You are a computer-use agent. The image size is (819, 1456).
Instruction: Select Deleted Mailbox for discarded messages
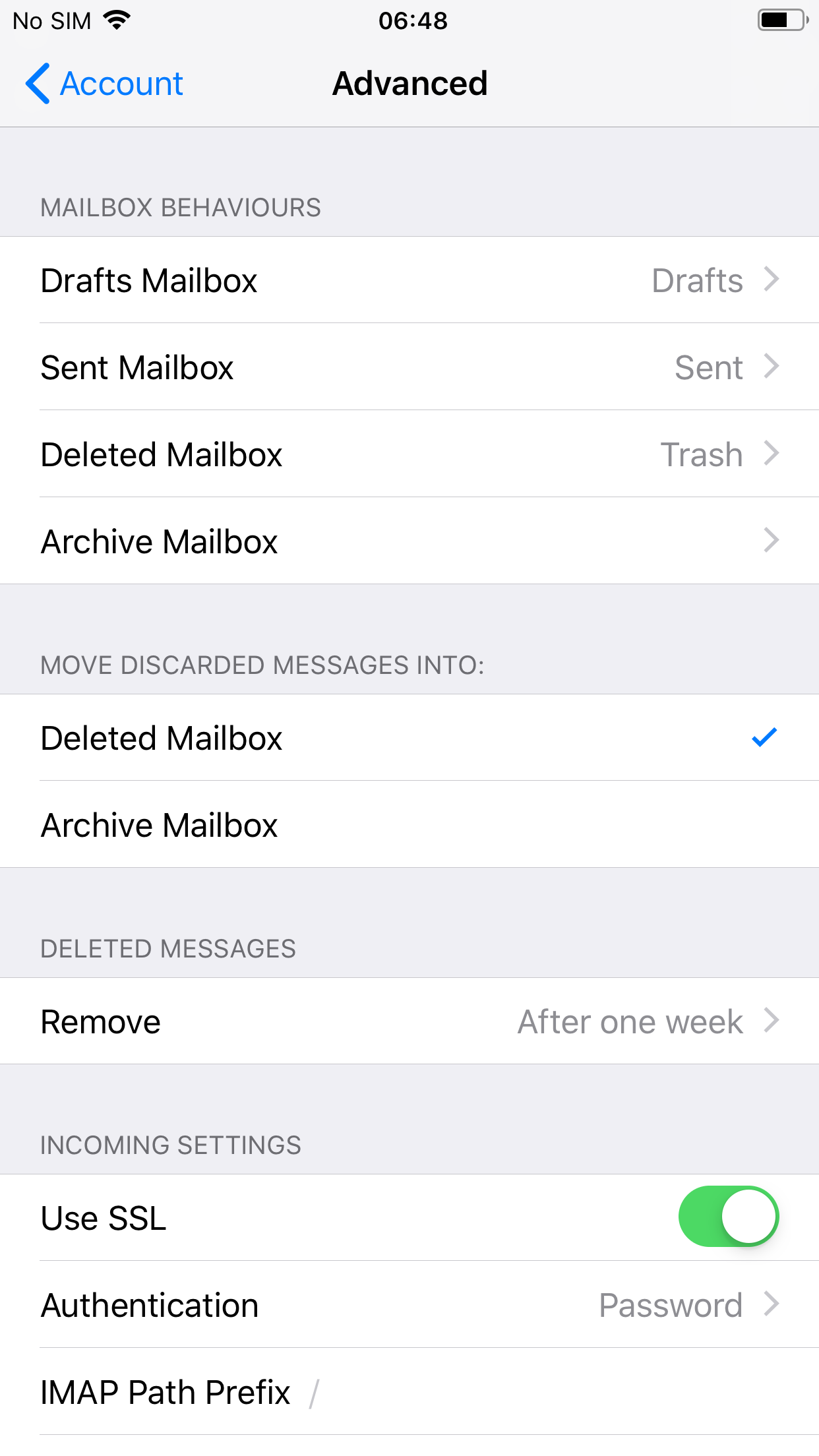point(409,738)
